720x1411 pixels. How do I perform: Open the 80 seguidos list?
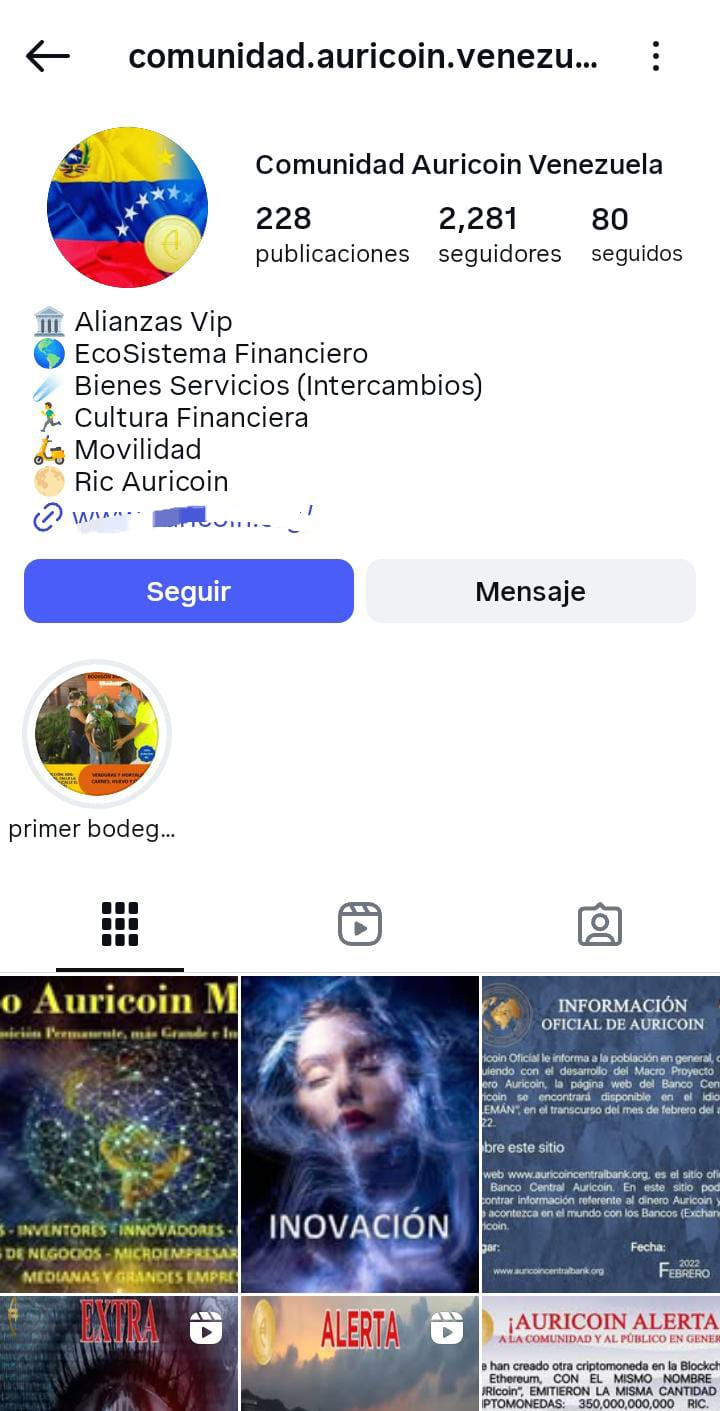click(636, 235)
